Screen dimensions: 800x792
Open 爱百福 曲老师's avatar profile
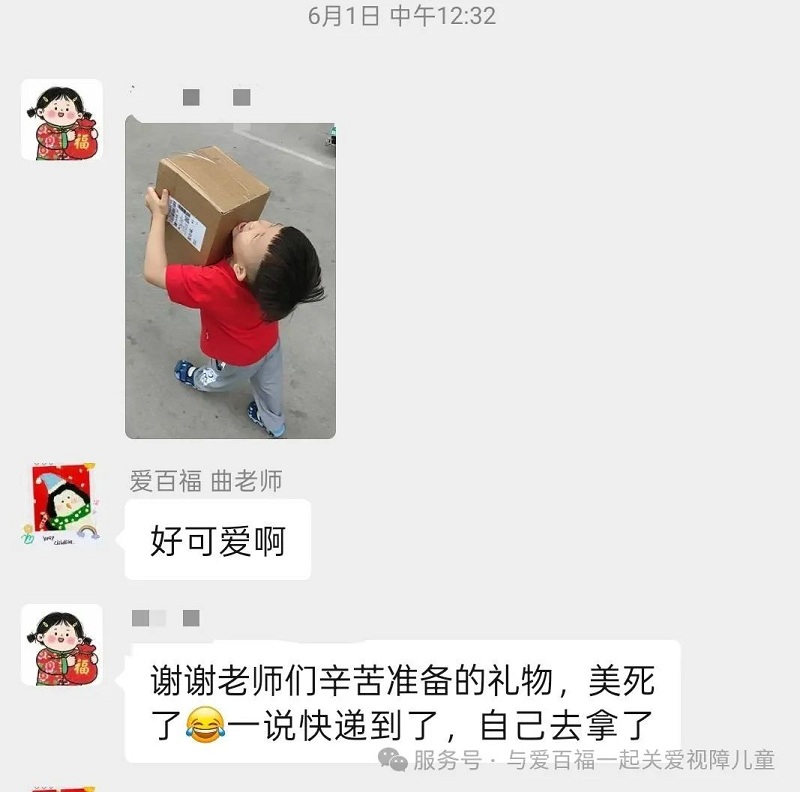tap(62, 503)
